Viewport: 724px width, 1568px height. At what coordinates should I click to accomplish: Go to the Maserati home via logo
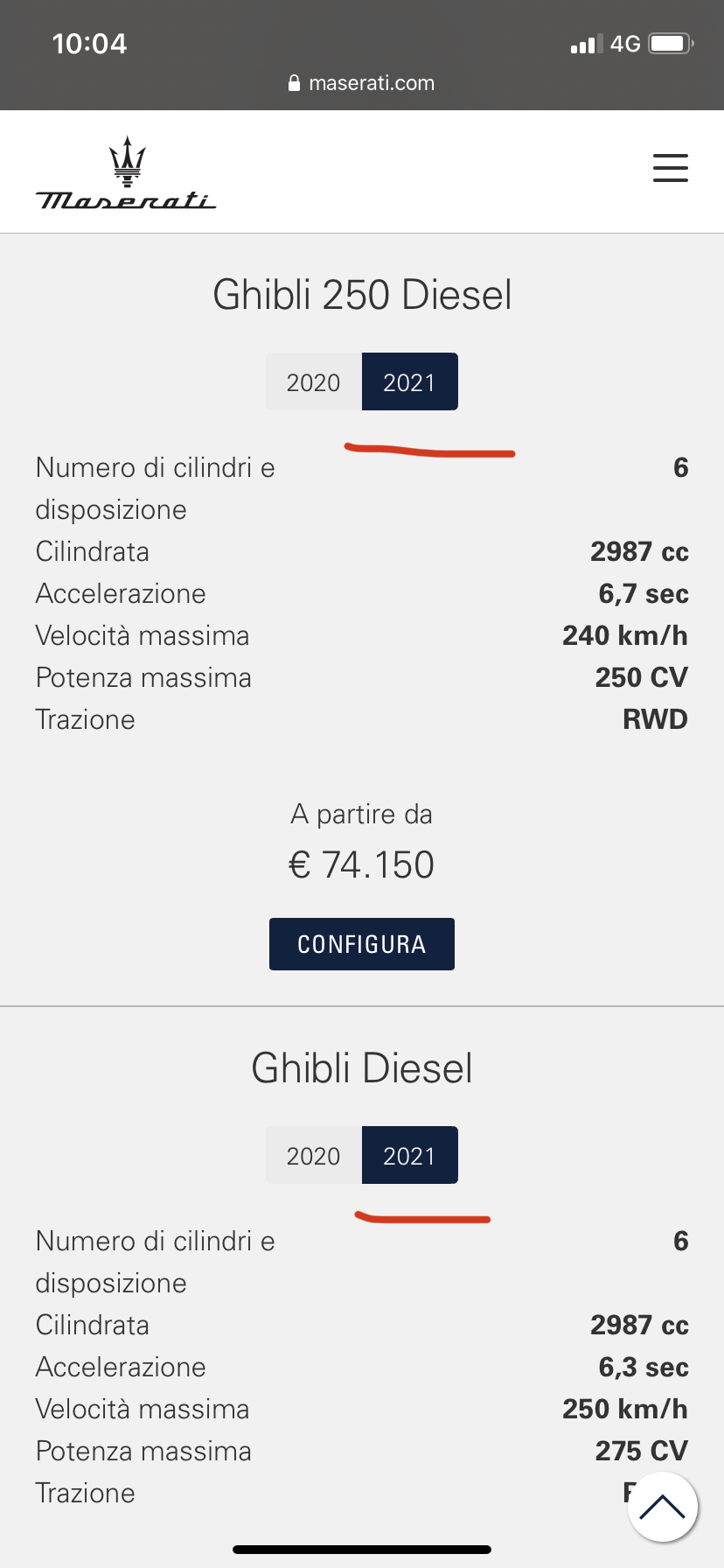tap(126, 173)
